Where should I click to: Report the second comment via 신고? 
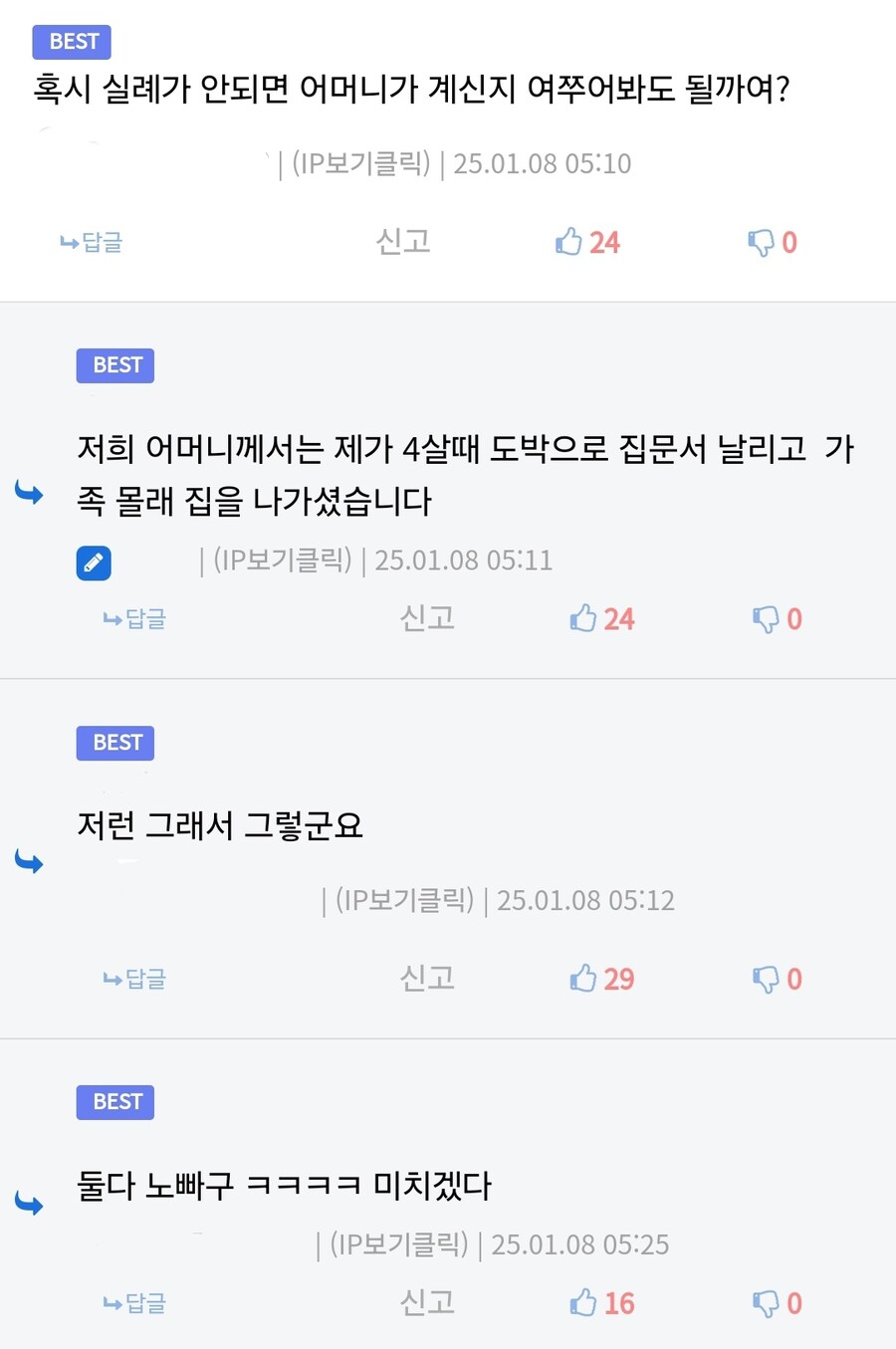tap(426, 618)
